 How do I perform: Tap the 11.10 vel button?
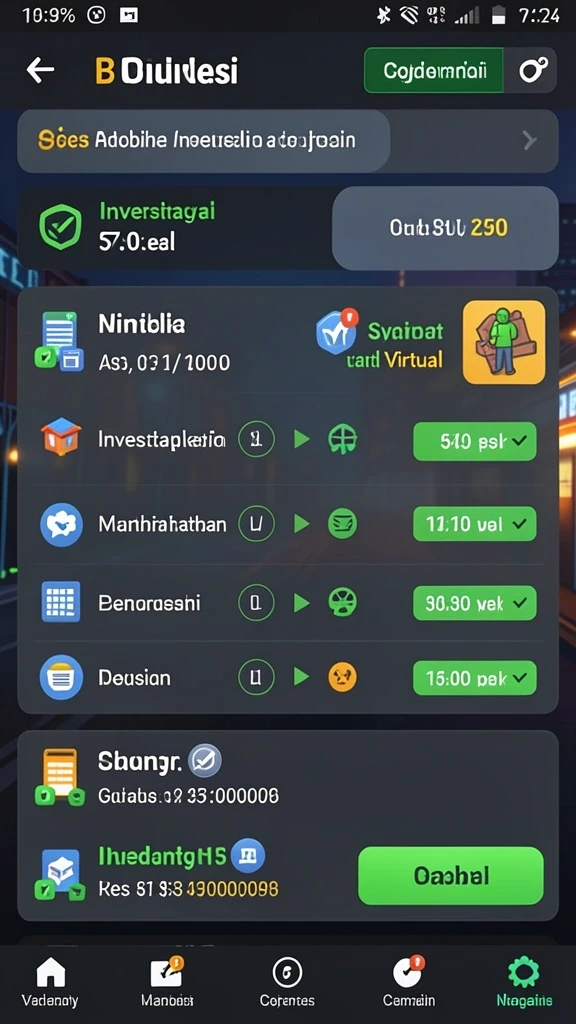click(475, 524)
